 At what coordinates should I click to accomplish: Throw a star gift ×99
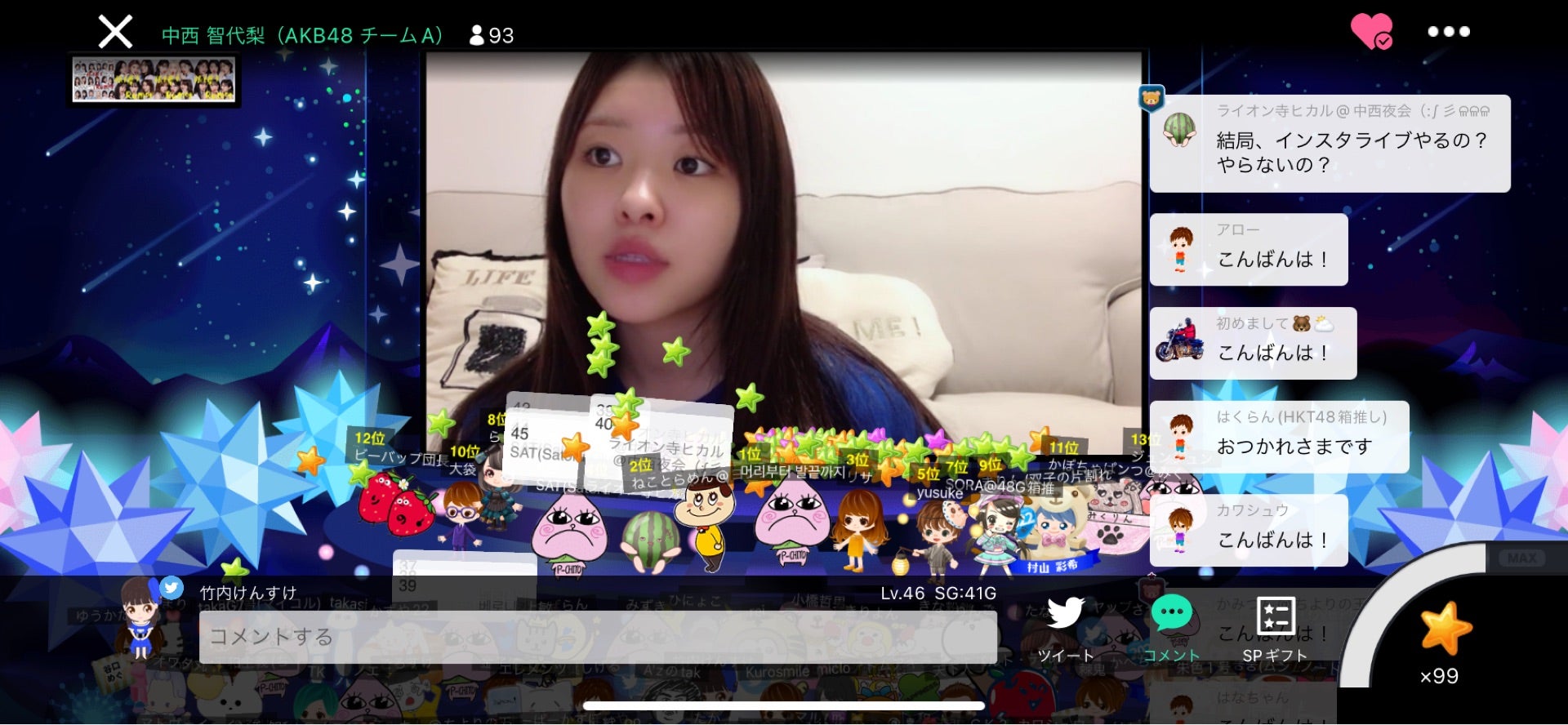click(1445, 633)
